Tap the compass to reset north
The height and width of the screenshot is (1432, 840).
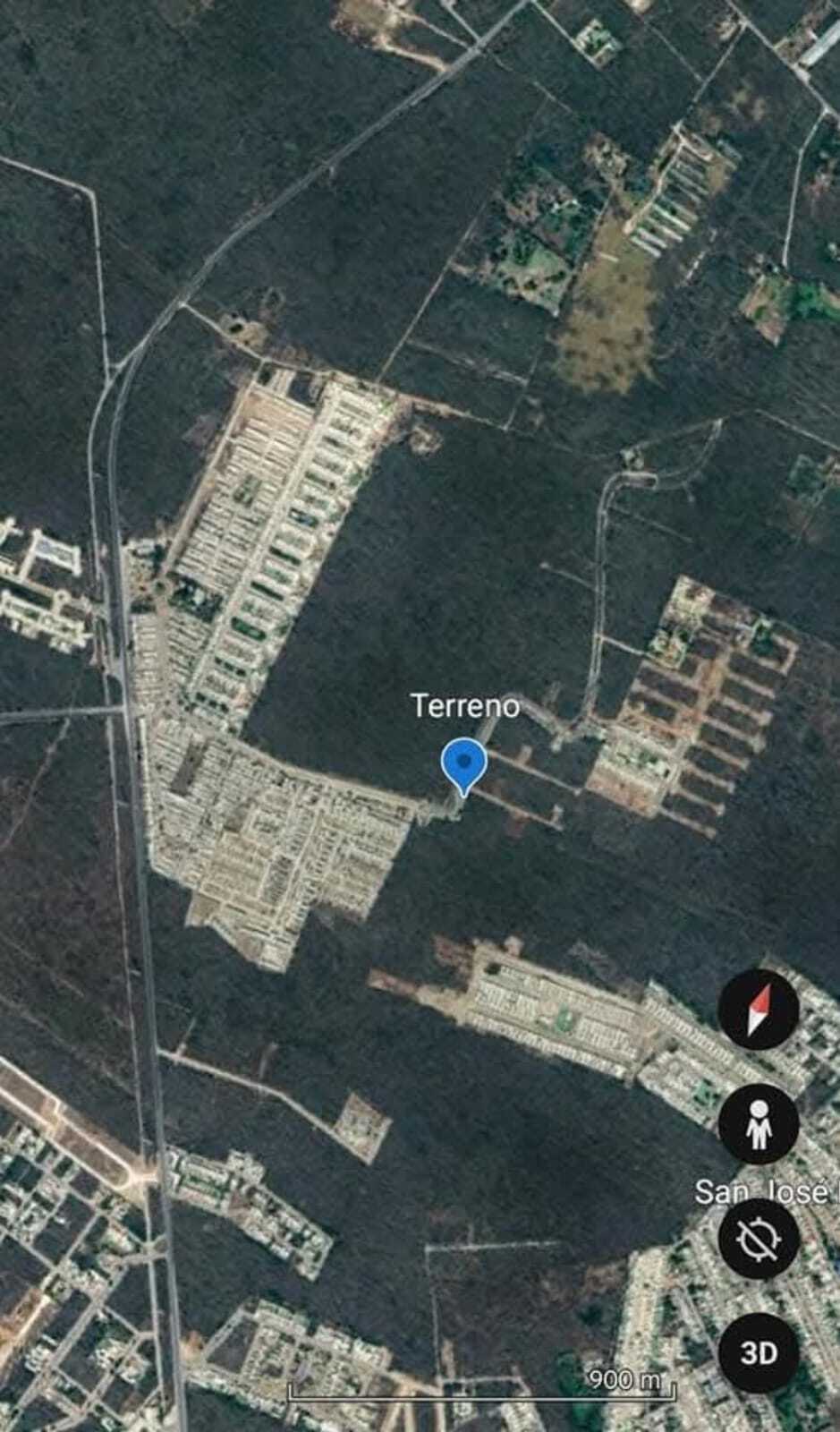(759, 1009)
